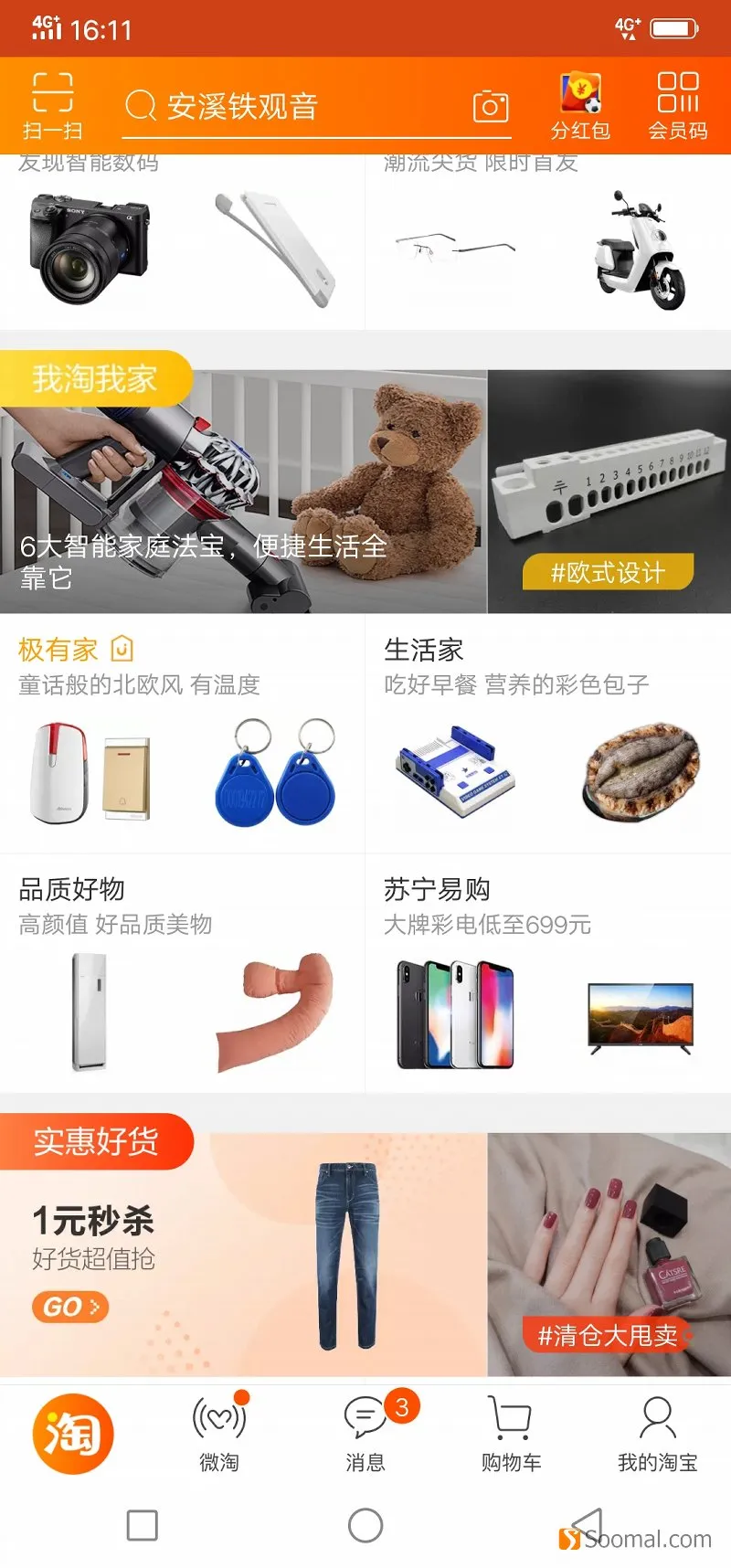Open camera image search icon
Viewport: 731px width, 1568px height.
[491, 107]
